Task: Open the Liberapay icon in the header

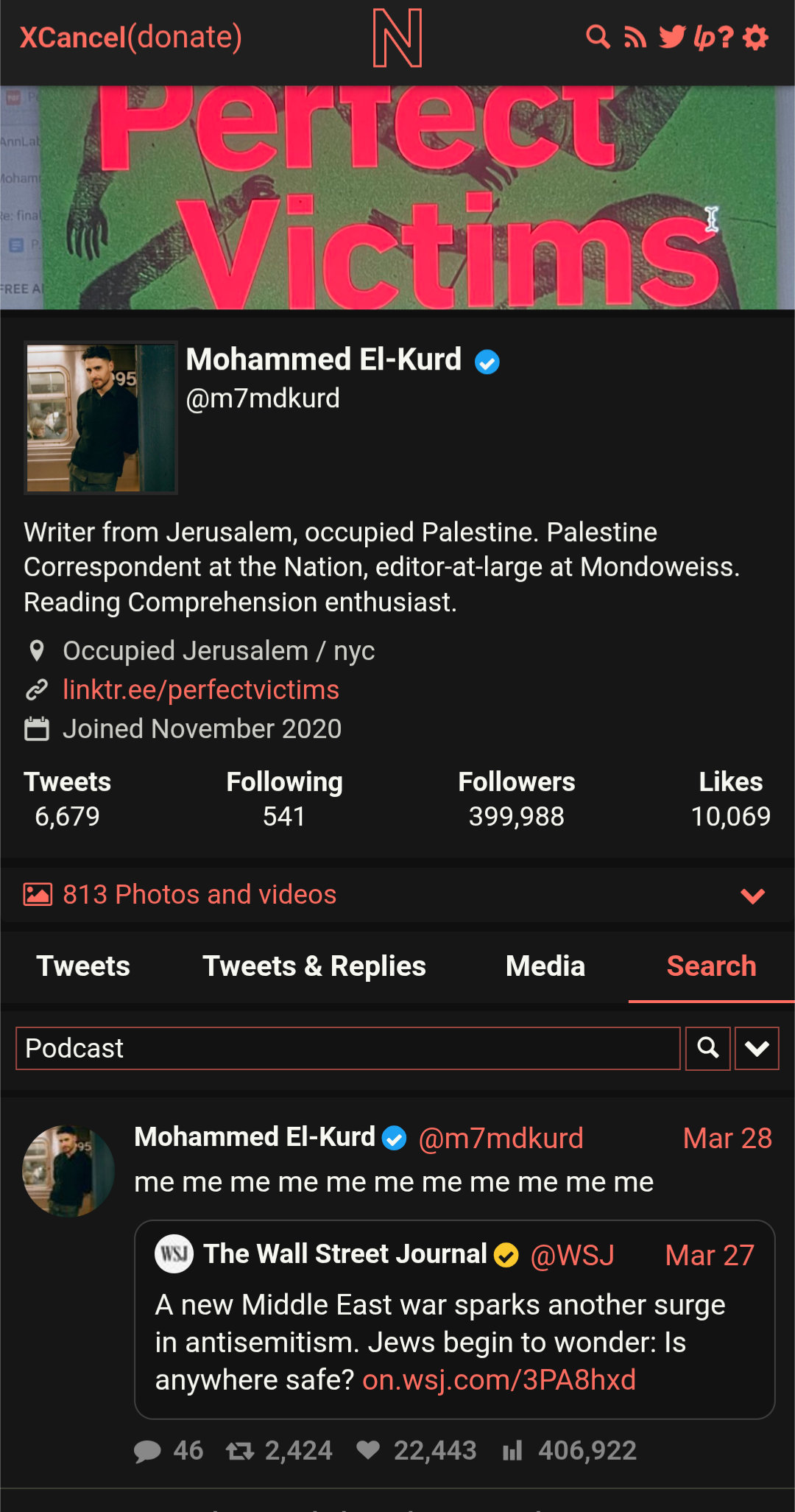Action: pyautogui.click(x=704, y=37)
